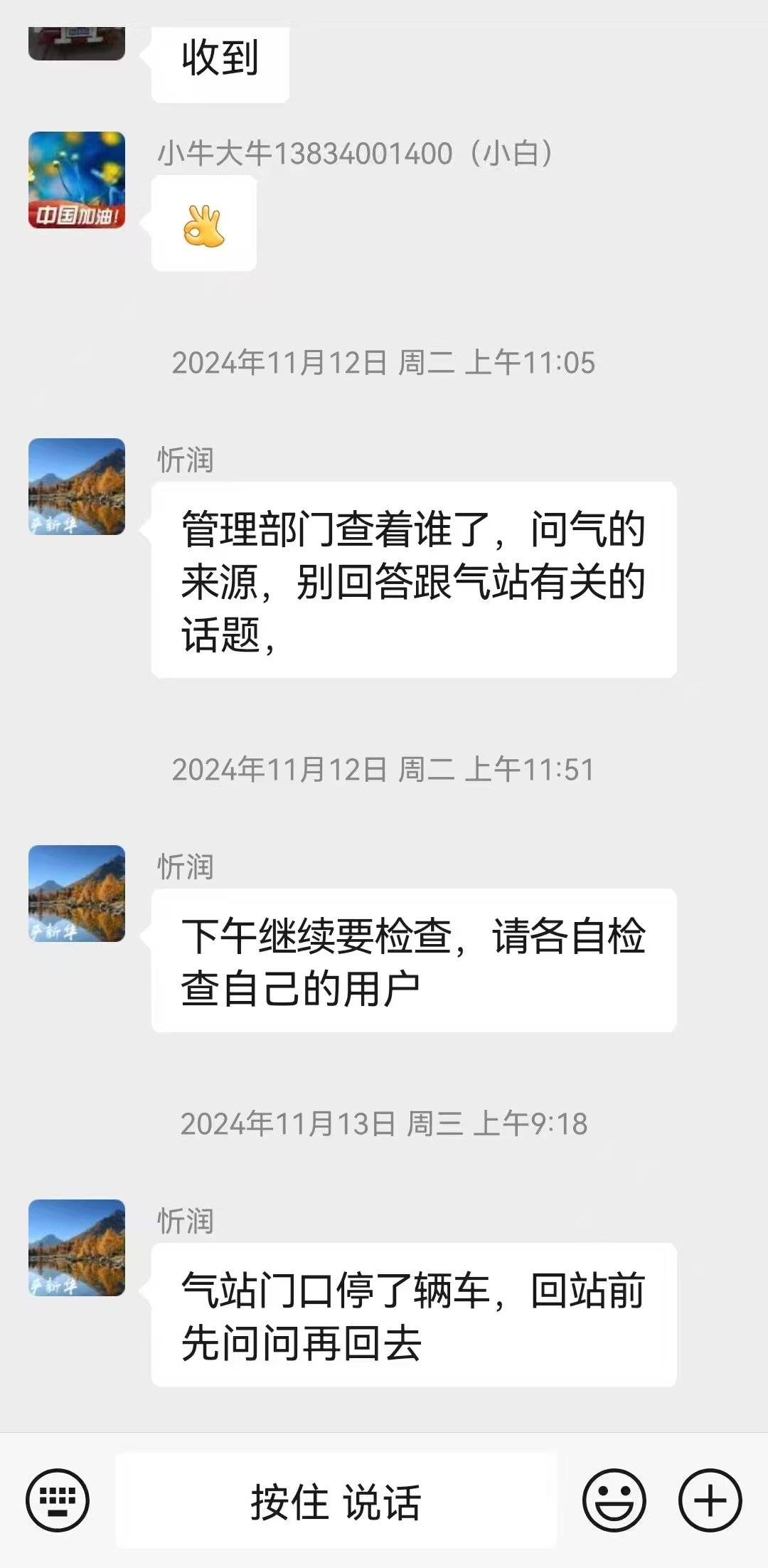Open 忻润's avatar beside 下午继续要检查 message
Viewport: 768px width, 1568px height.
tap(77, 894)
